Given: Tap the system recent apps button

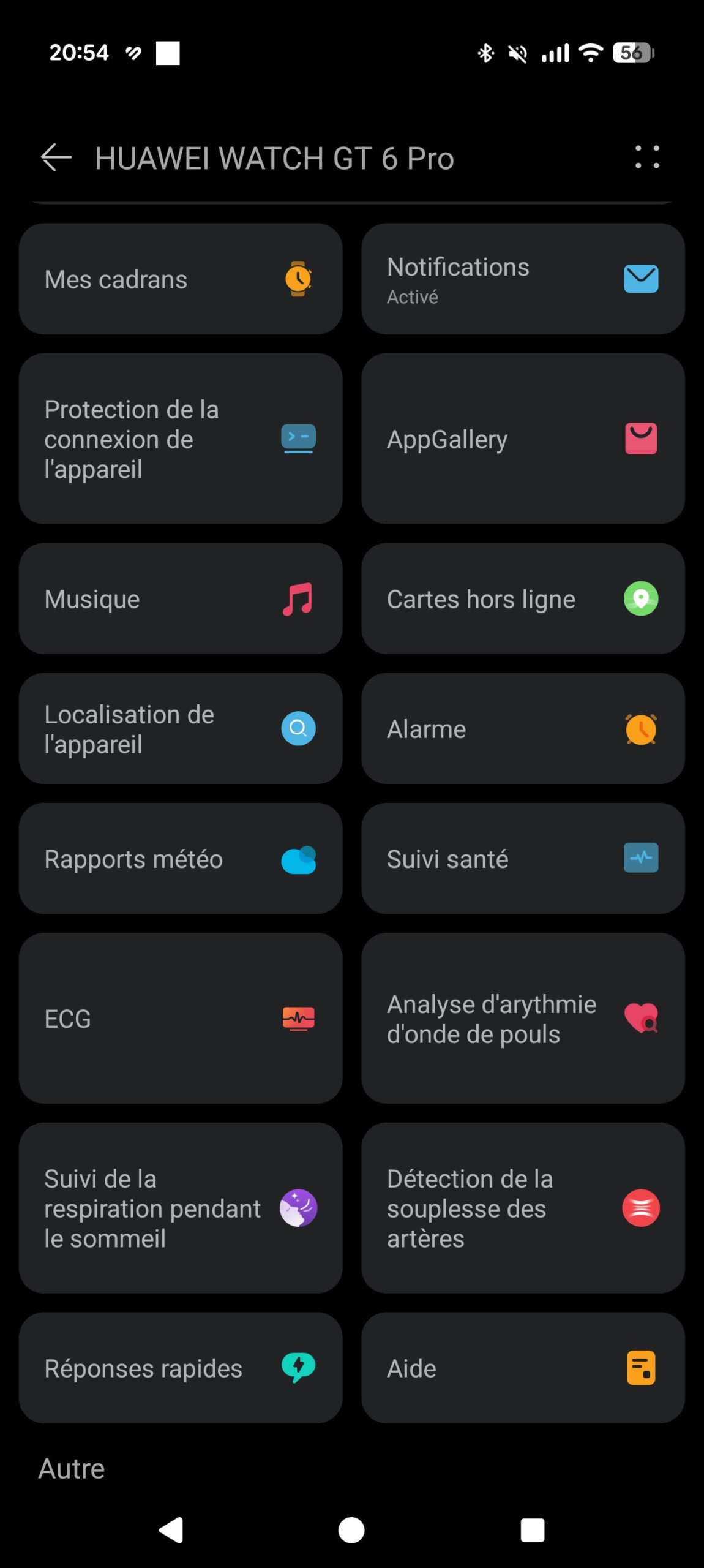Looking at the screenshot, I should coord(532,1530).
